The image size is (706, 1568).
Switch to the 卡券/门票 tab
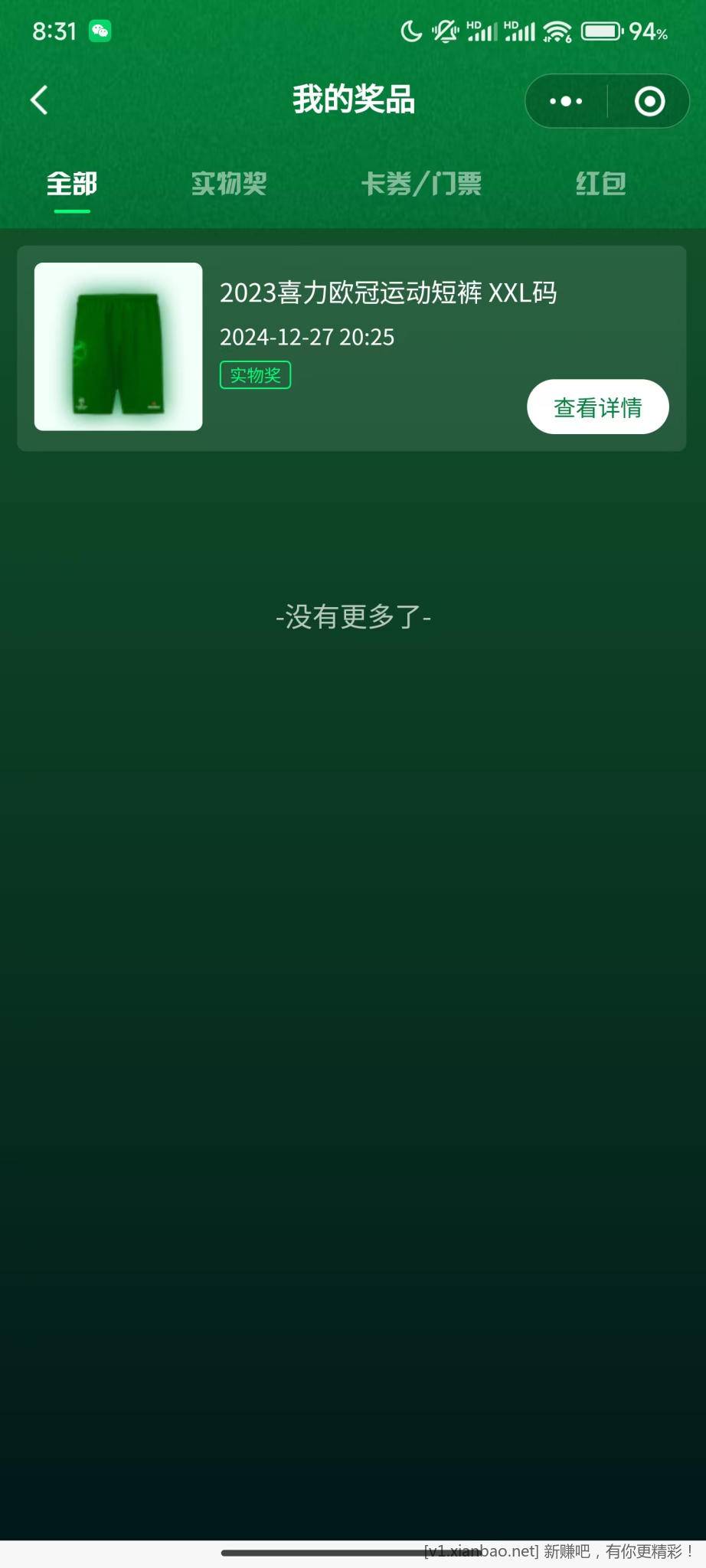coord(421,185)
